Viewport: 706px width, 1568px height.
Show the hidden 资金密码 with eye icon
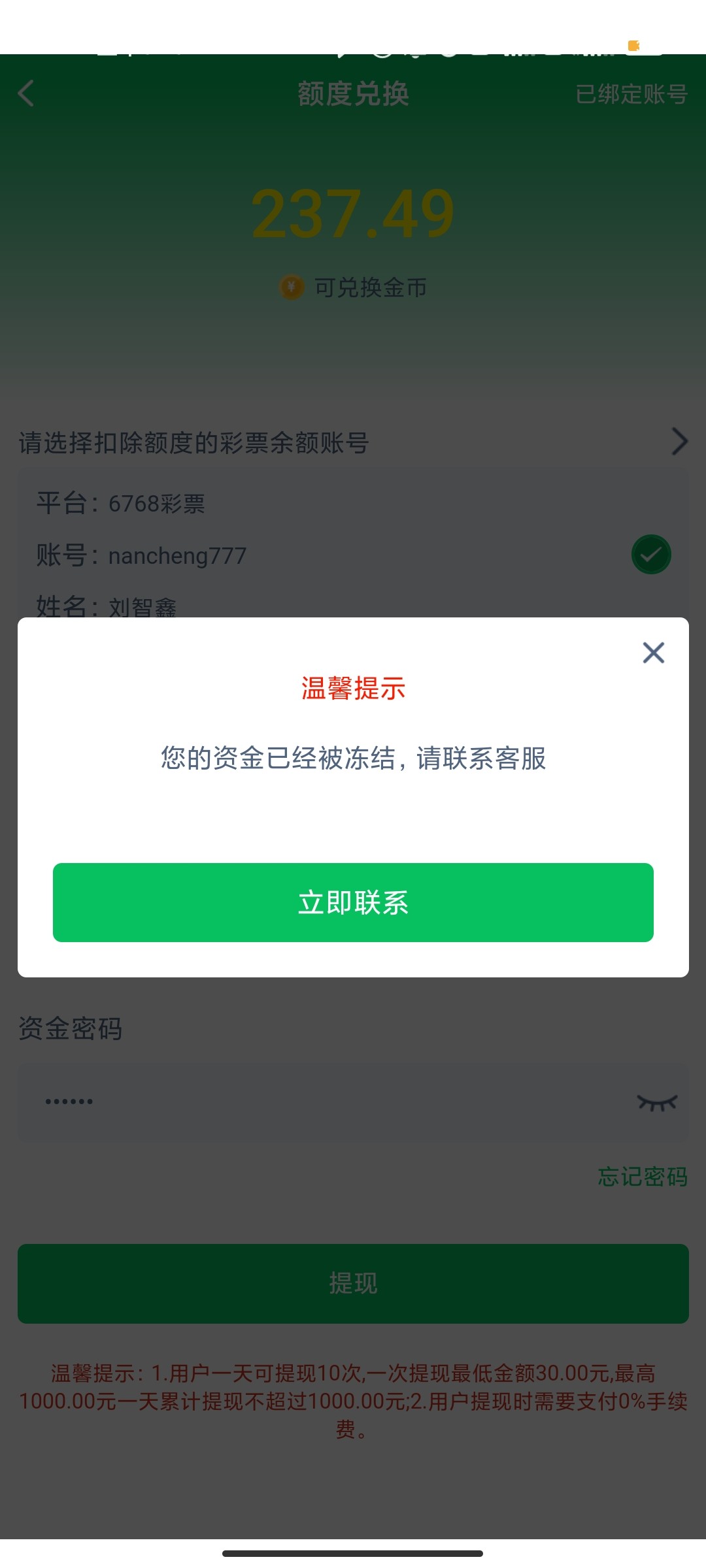click(657, 1103)
